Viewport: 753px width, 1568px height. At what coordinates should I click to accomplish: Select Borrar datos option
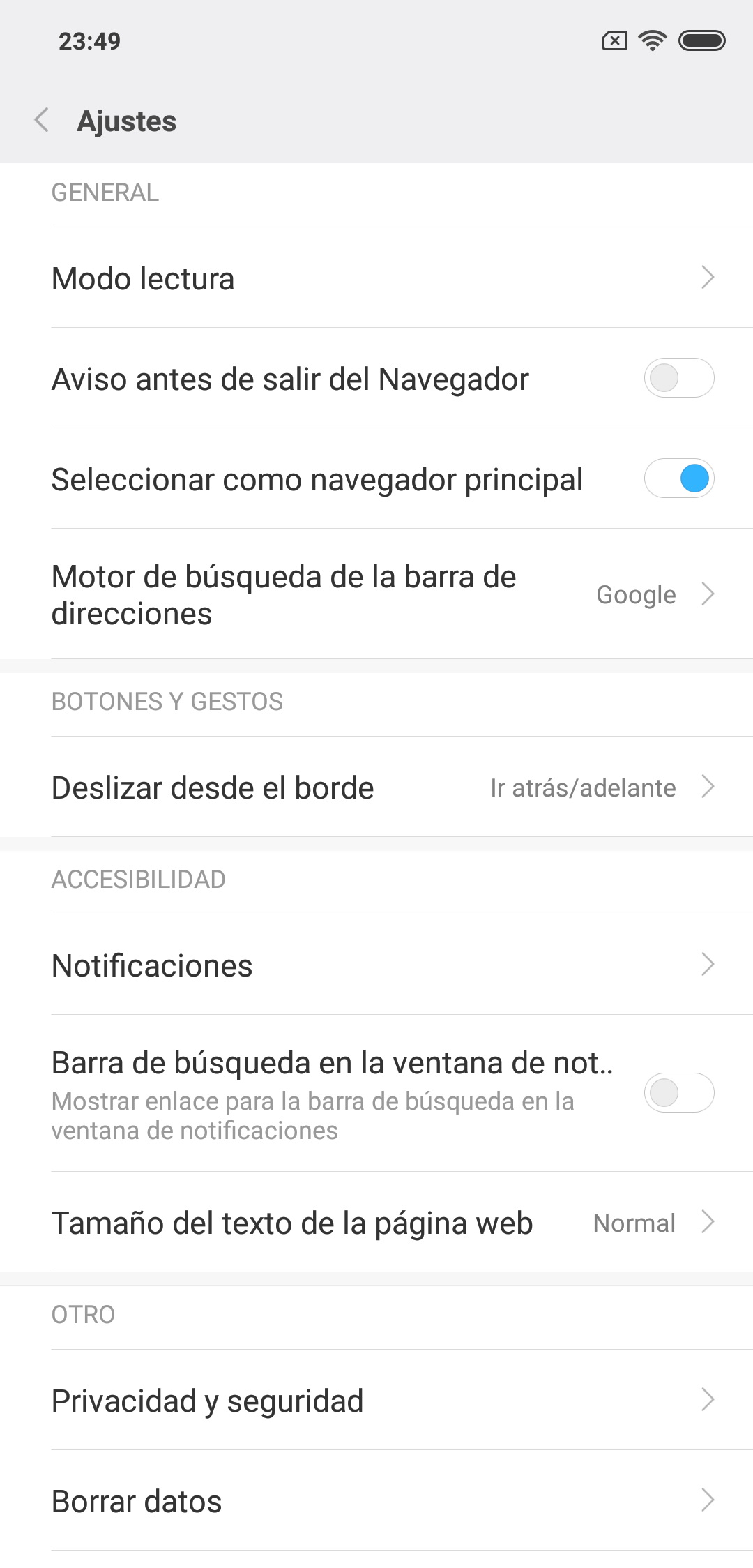(x=376, y=1501)
